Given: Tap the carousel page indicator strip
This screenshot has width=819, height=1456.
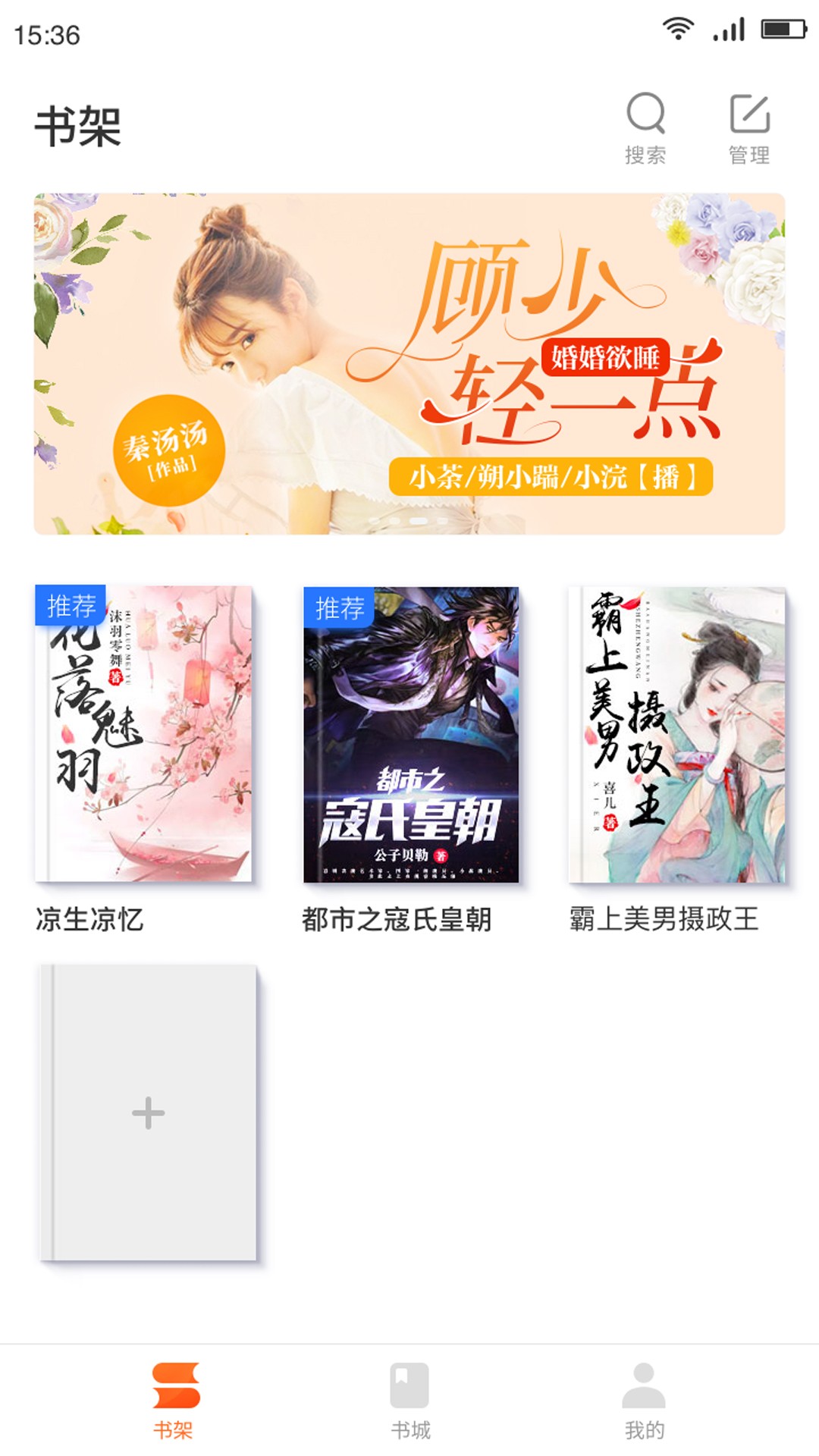Looking at the screenshot, I should (409, 521).
